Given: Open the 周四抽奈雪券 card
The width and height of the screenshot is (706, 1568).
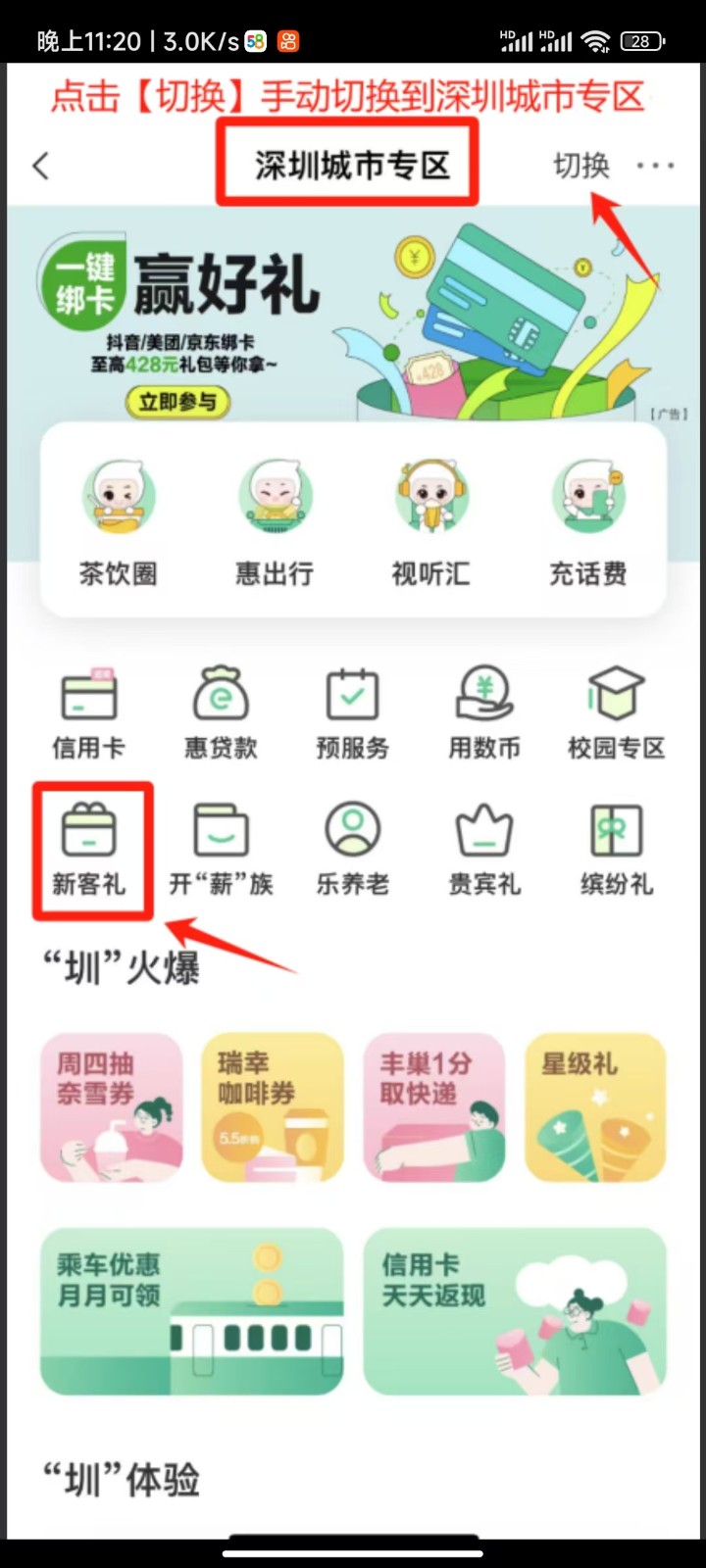Looking at the screenshot, I should click(111, 1107).
